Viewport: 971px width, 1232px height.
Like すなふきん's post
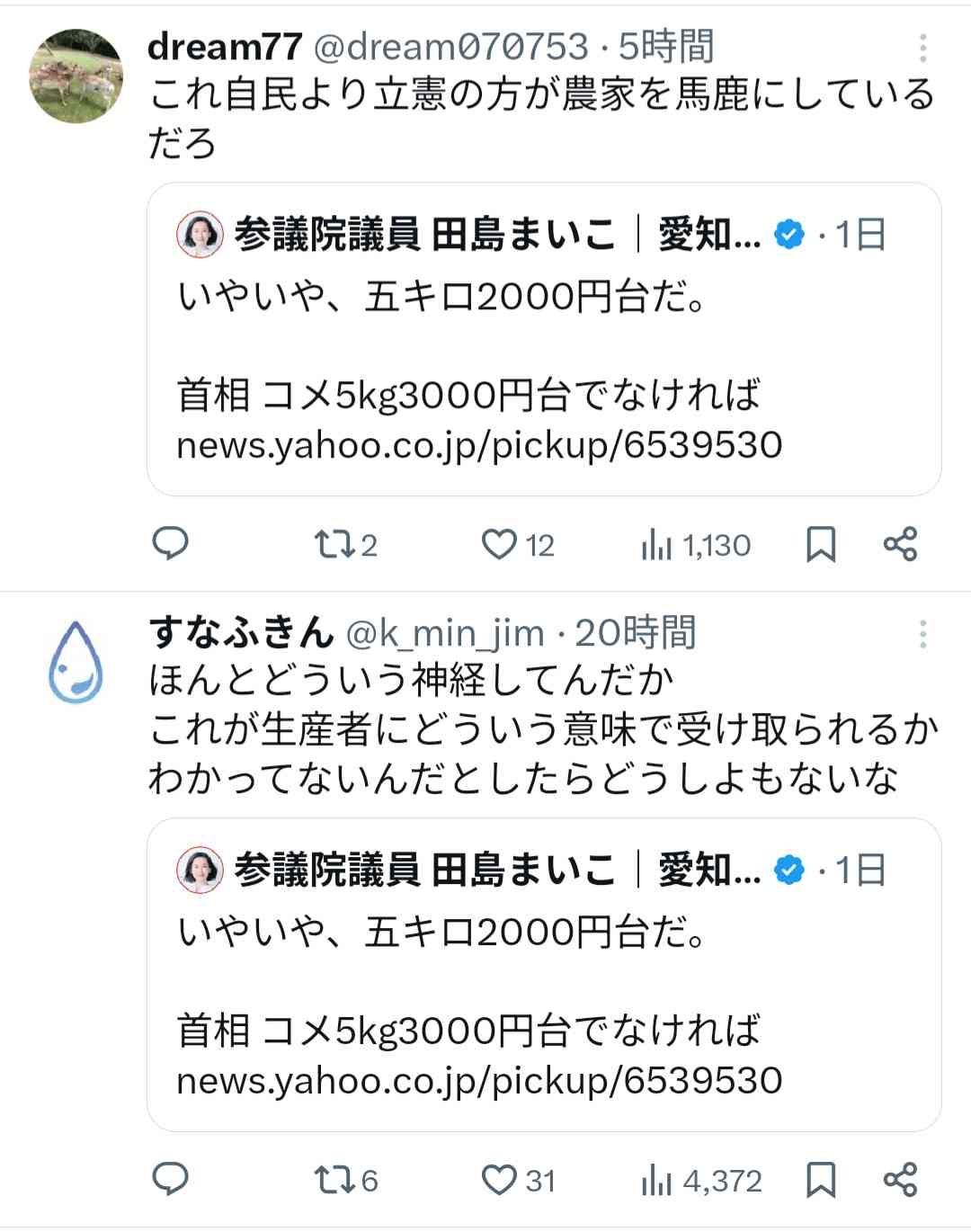[517, 1180]
